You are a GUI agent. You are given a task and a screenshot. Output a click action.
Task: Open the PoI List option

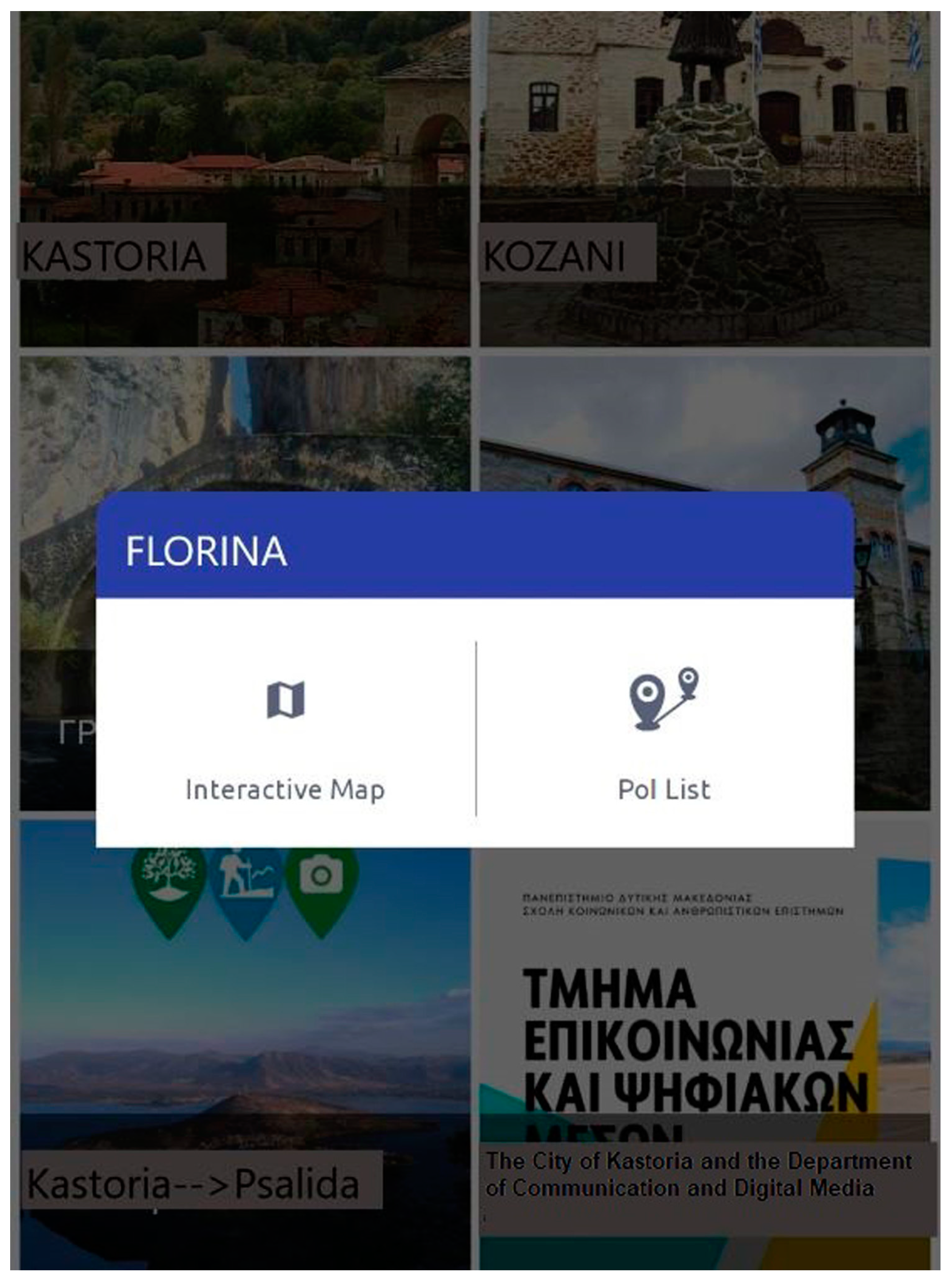664,732
